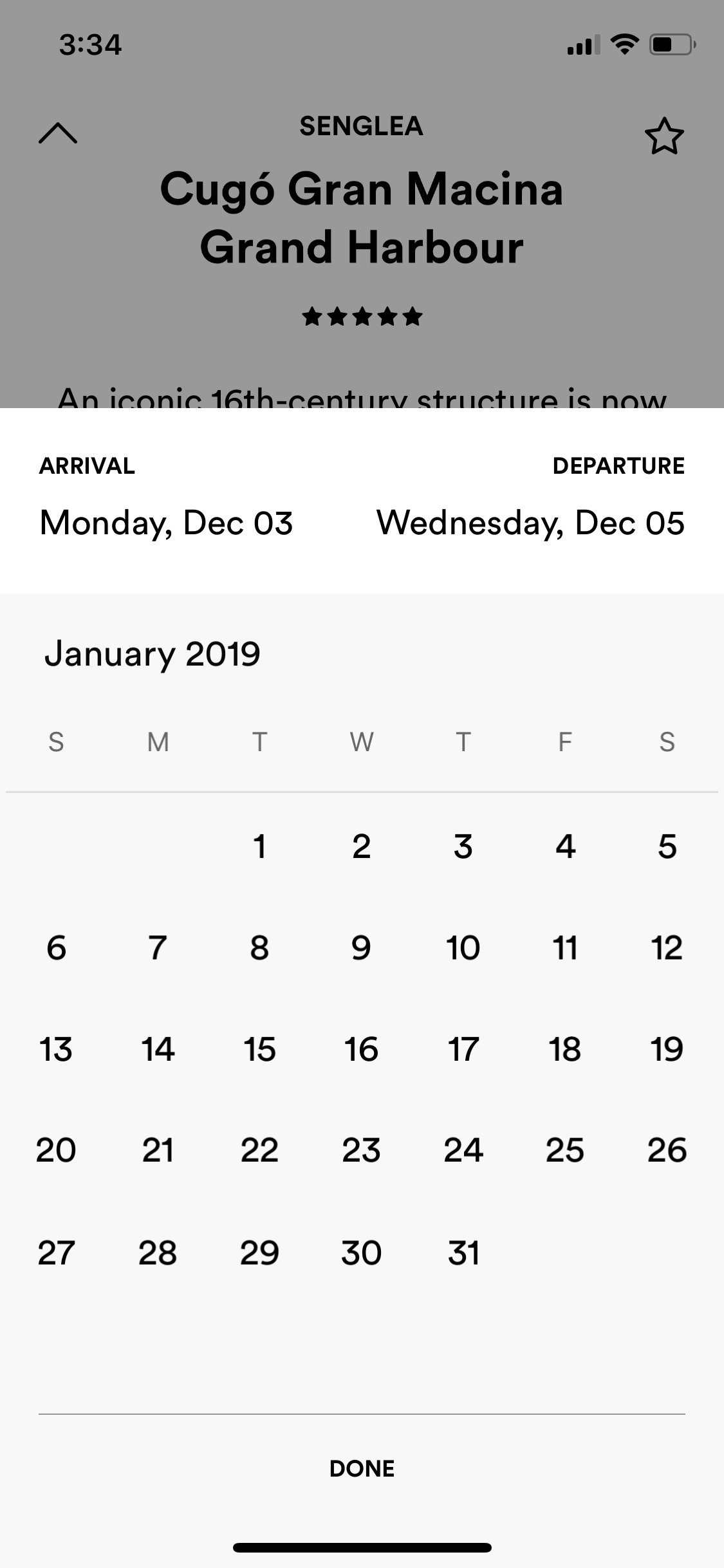Select the Departure date field
Image resolution: width=724 pixels, height=1568 pixels.
pos(530,500)
